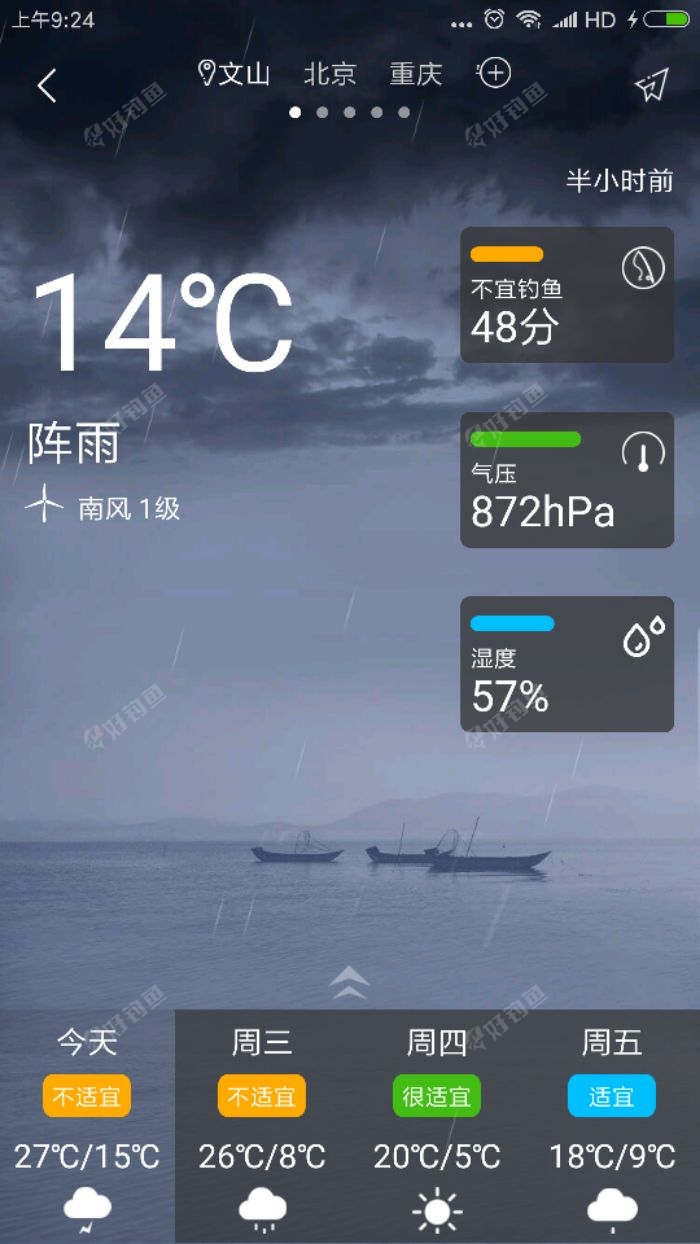
Task: Expand the forecast panel with up chevron
Action: point(349,983)
